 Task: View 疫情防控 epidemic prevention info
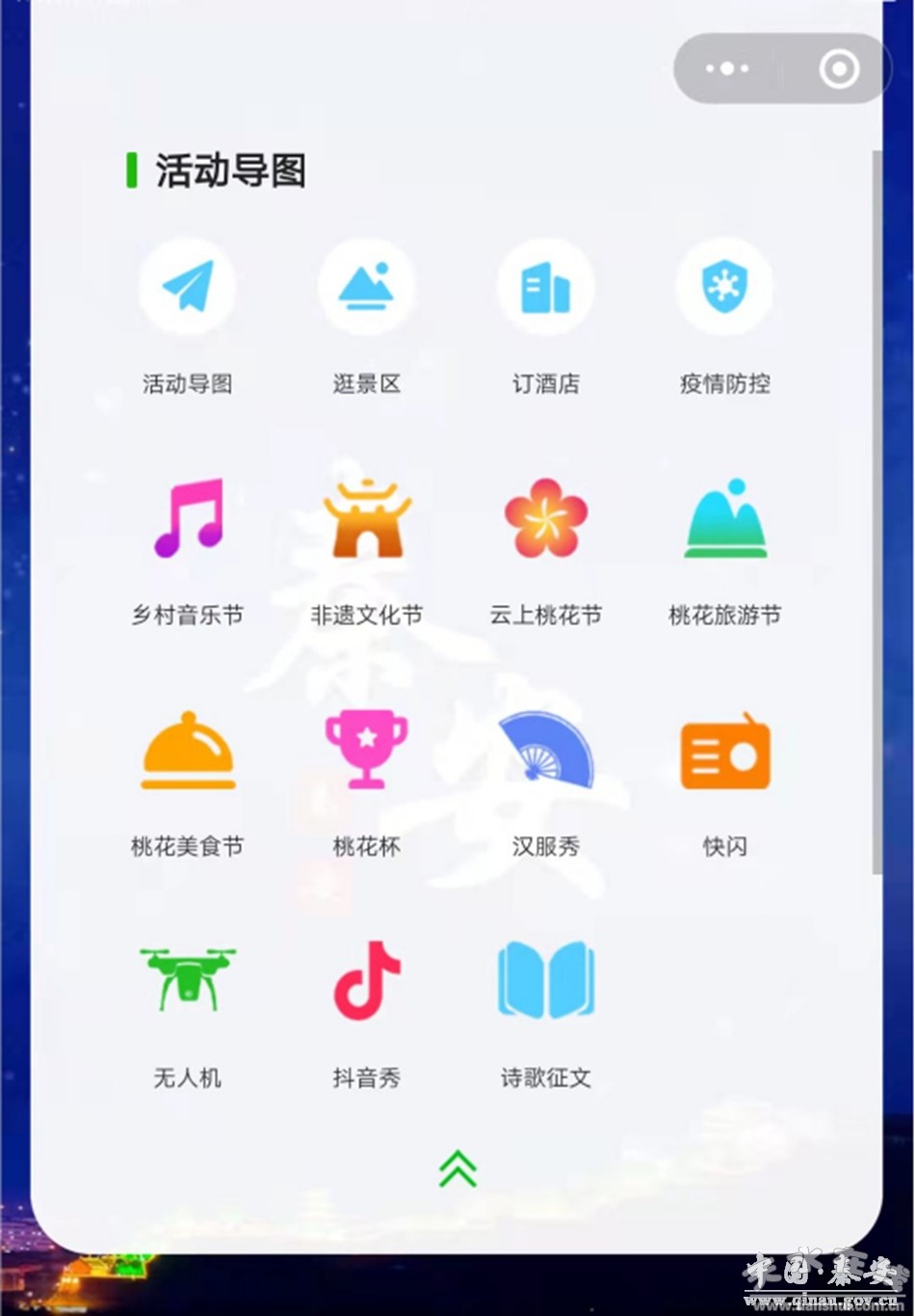tap(724, 287)
